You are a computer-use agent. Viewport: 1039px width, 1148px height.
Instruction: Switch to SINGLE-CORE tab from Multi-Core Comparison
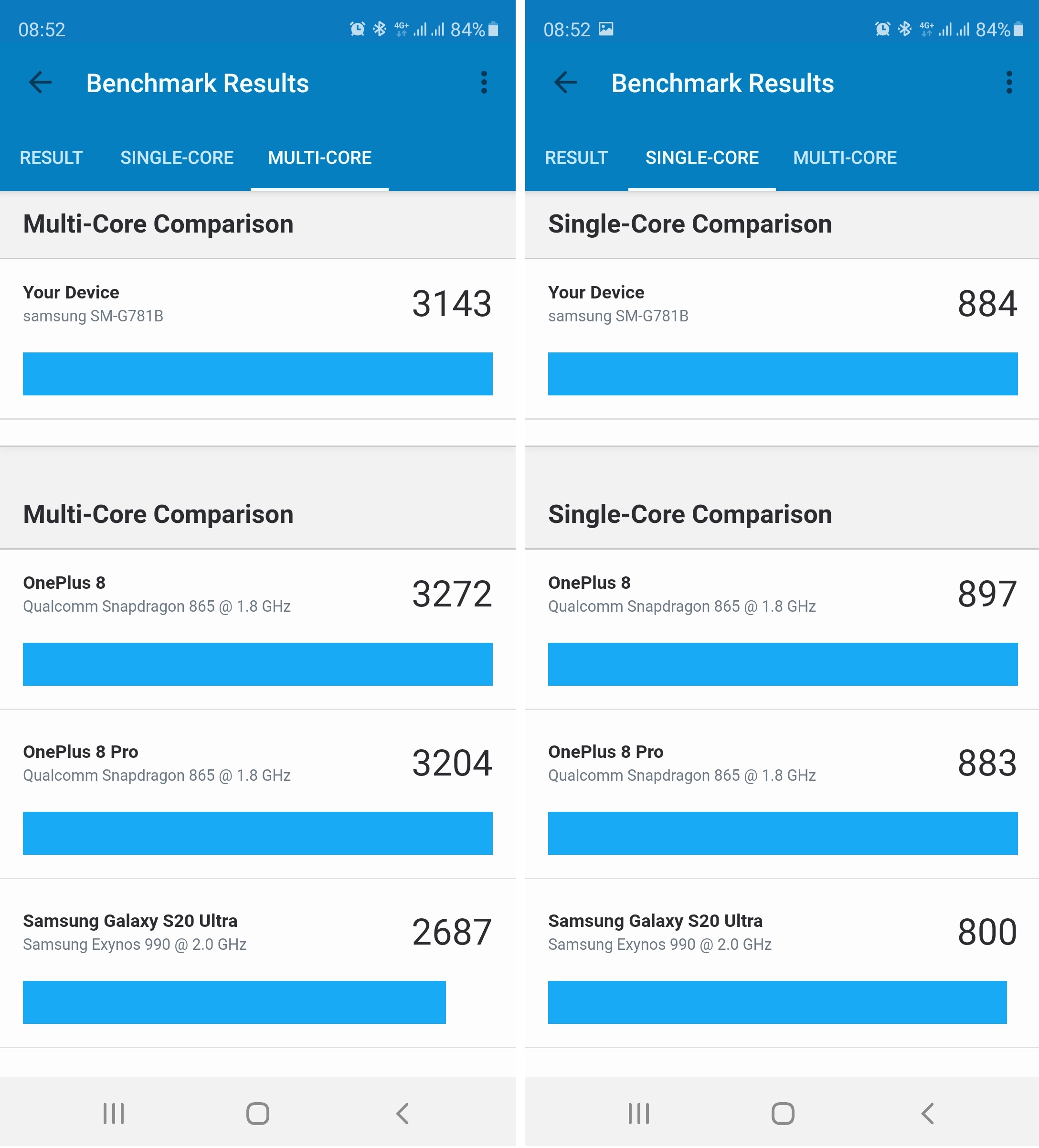(x=177, y=158)
